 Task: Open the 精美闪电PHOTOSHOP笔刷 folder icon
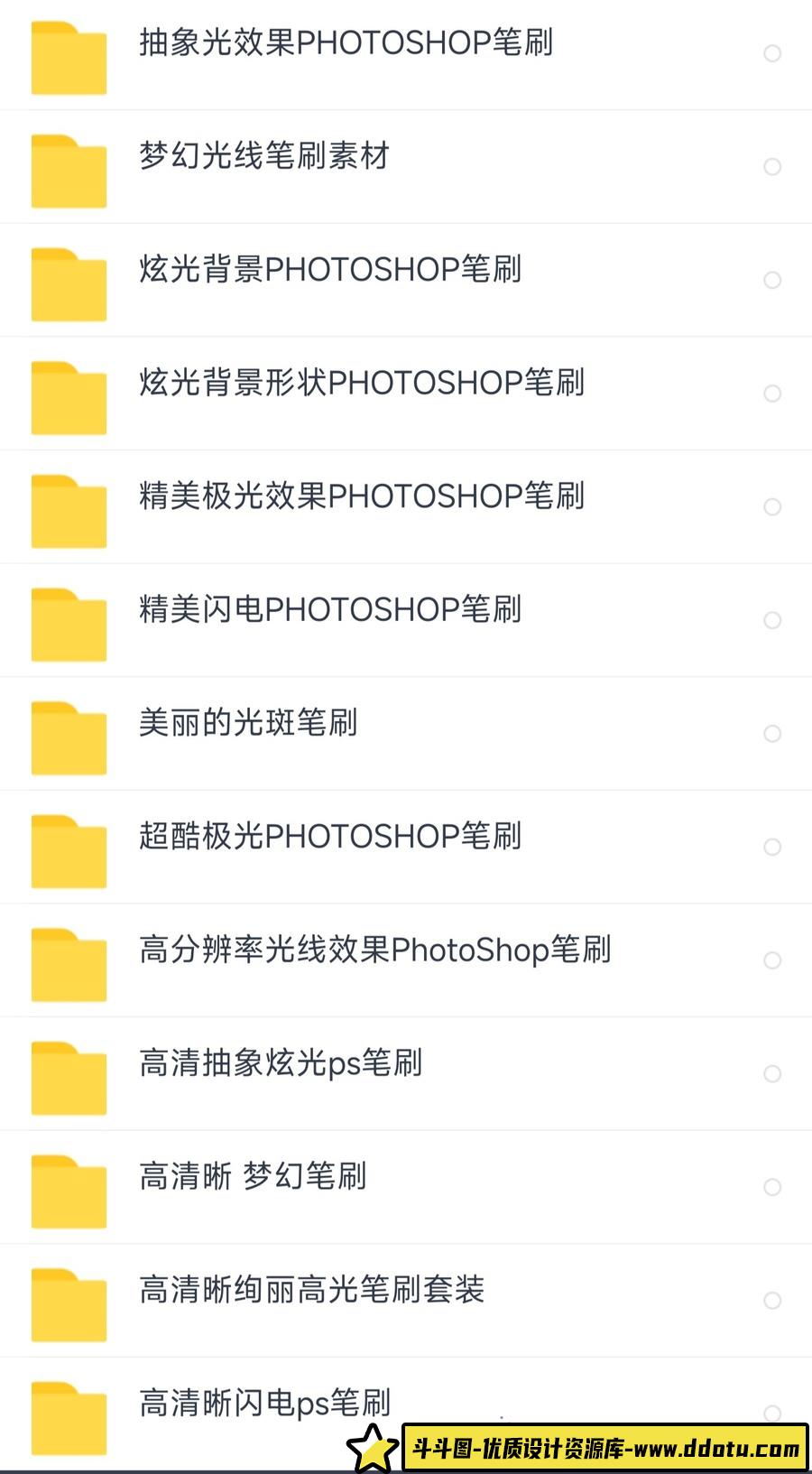(x=69, y=620)
